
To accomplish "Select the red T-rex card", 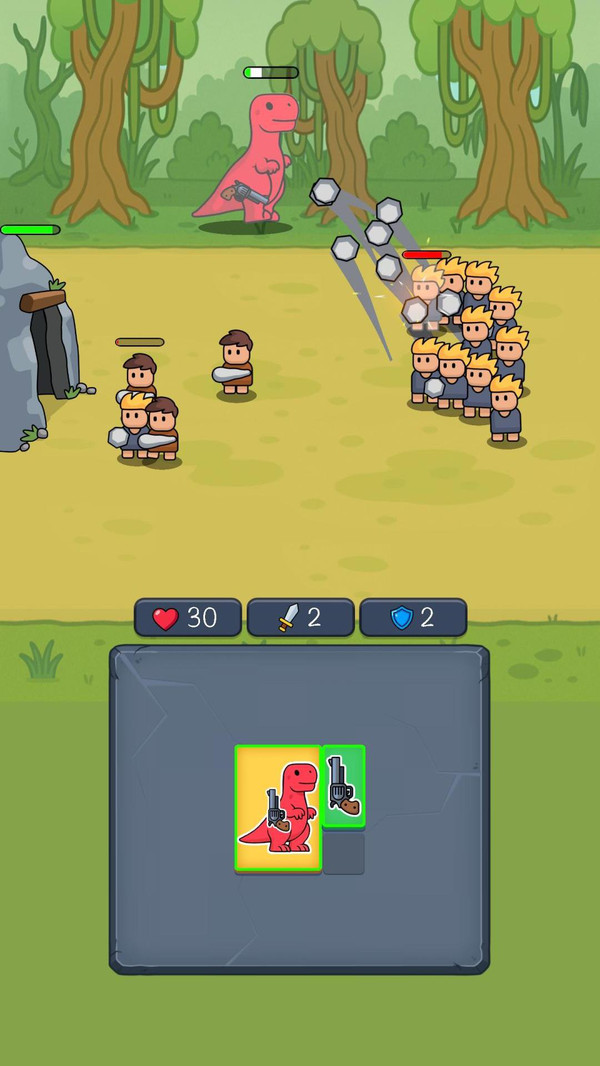I will pos(278,807).
